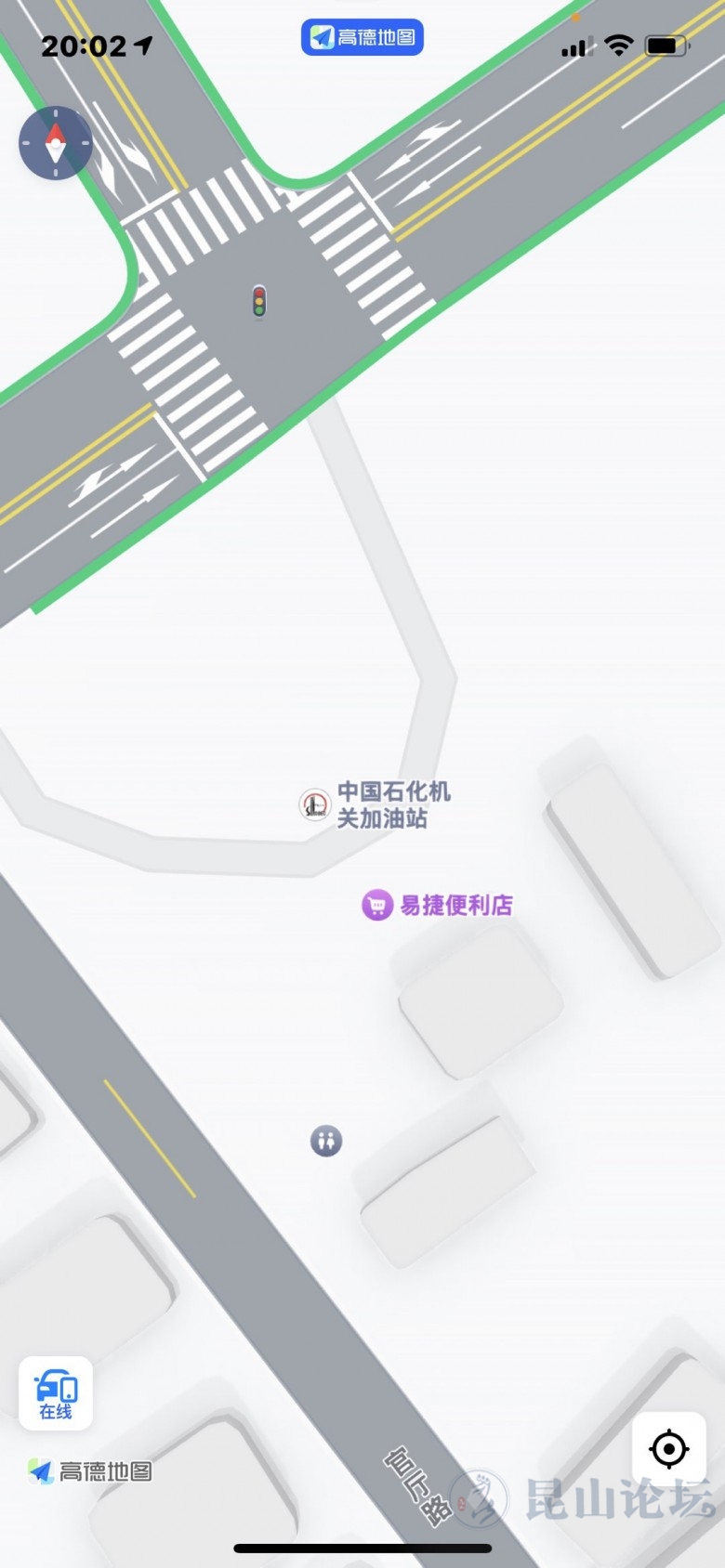The image size is (725, 1568).
Task: Return to the 高德地图 app via the top pill
Action: 362,37
